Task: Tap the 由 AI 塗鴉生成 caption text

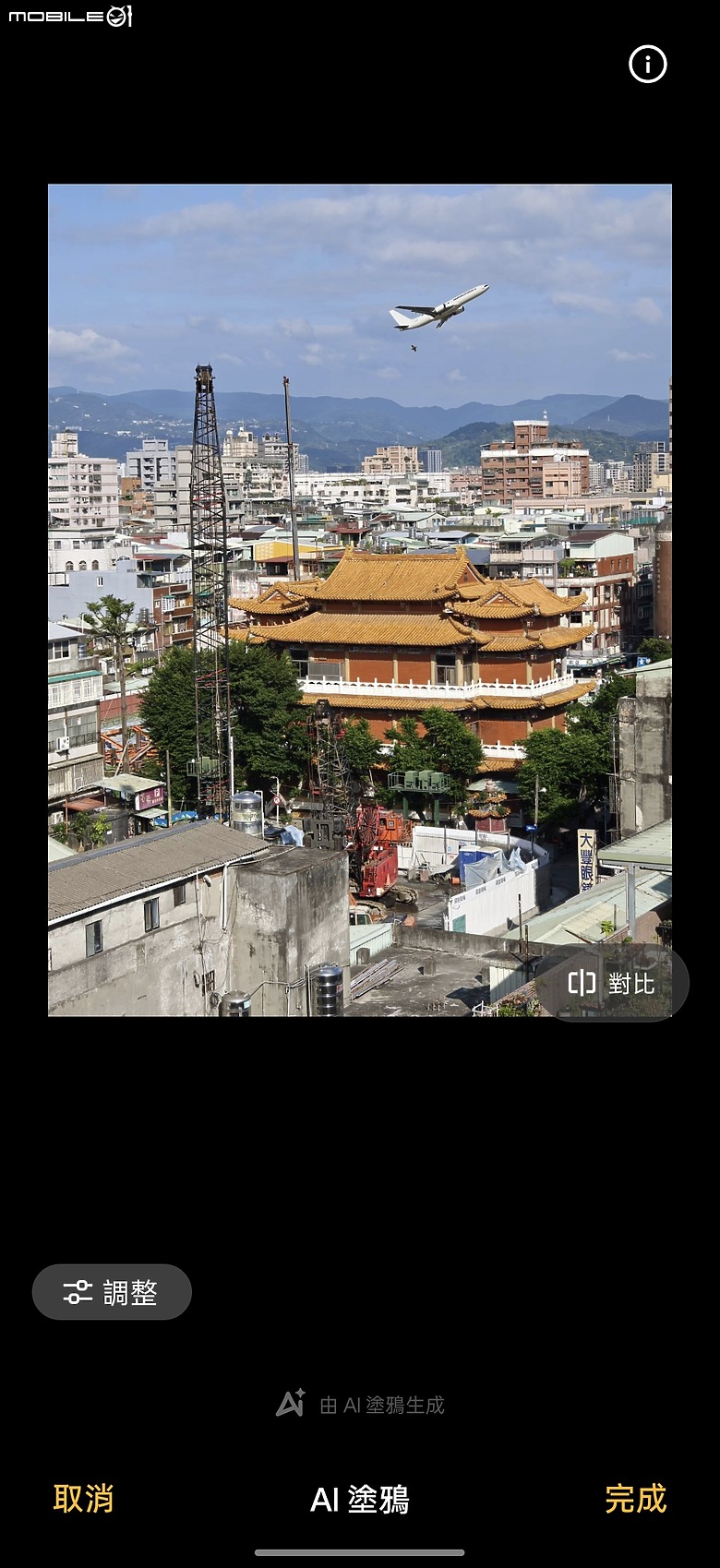Action: pos(383,1405)
